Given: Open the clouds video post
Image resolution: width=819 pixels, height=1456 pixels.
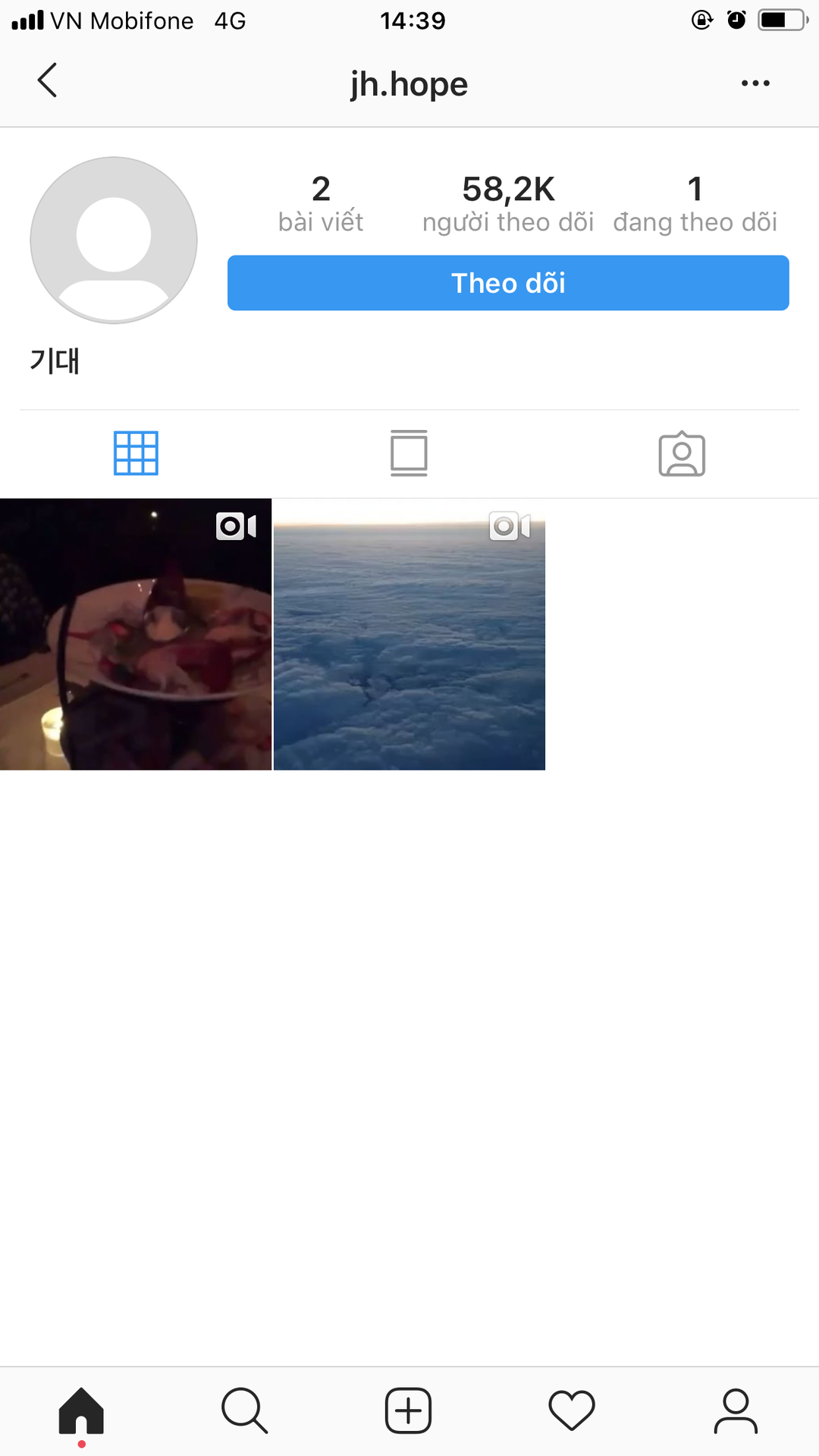Looking at the screenshot, I should 409,634.
